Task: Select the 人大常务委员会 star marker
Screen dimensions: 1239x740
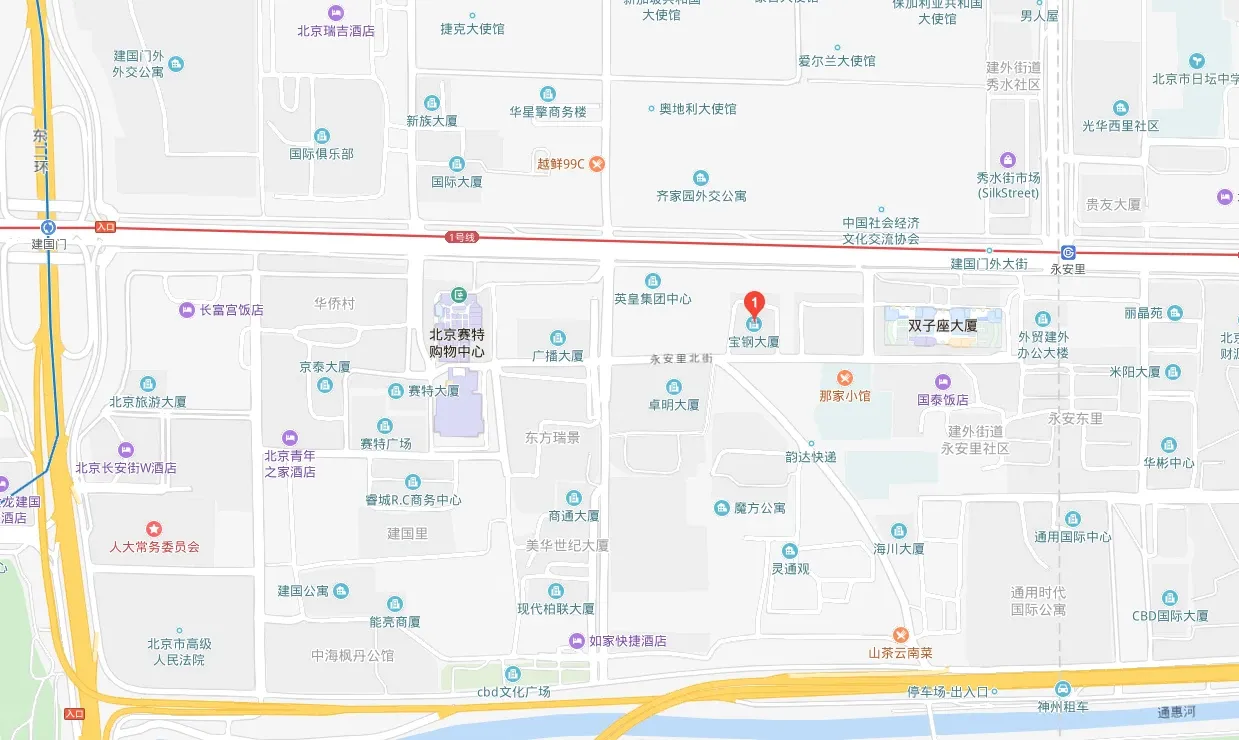Action: [154, 528]
